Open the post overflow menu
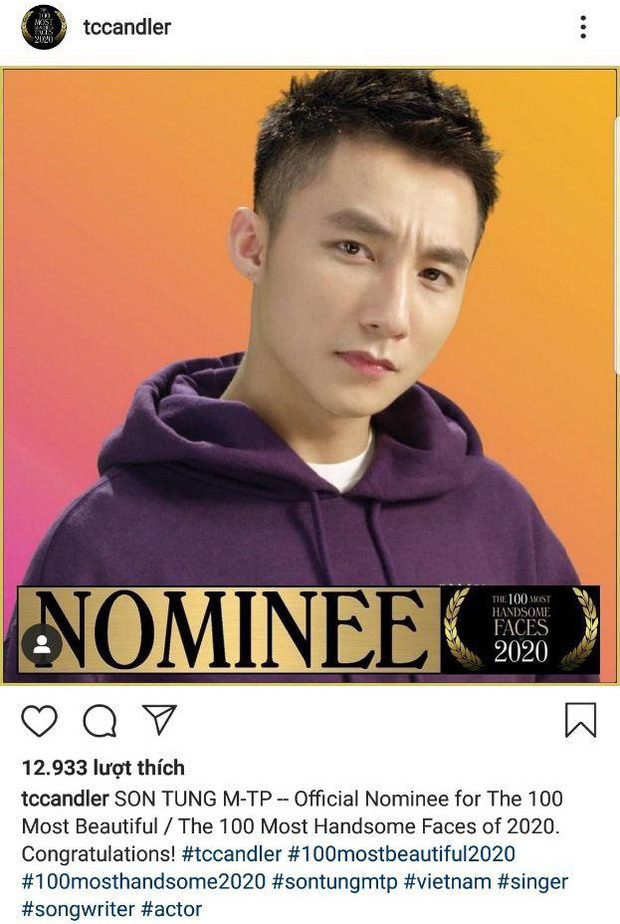This screenshot has width=620, height=924. 583,27
